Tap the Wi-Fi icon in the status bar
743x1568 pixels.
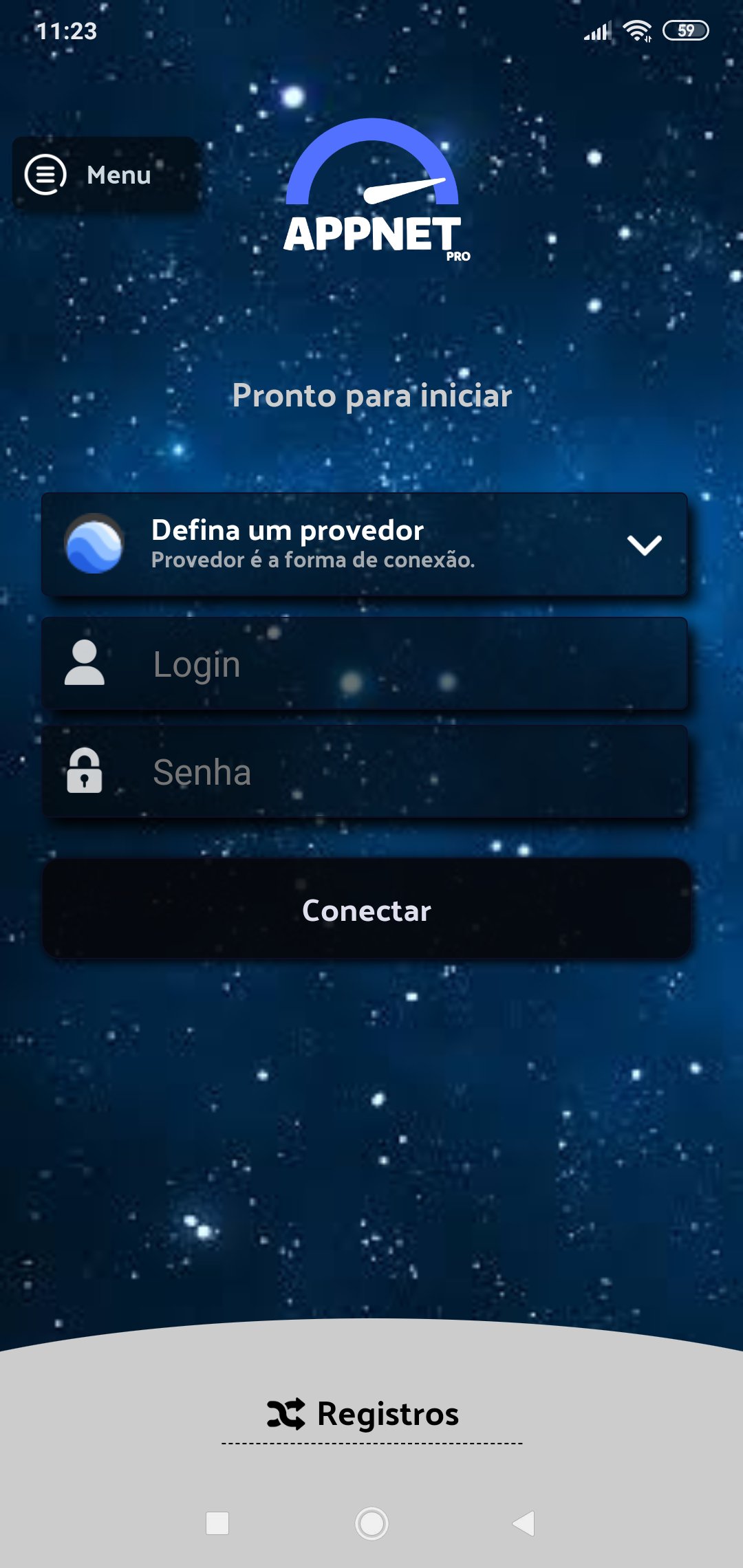coord(636,29)
